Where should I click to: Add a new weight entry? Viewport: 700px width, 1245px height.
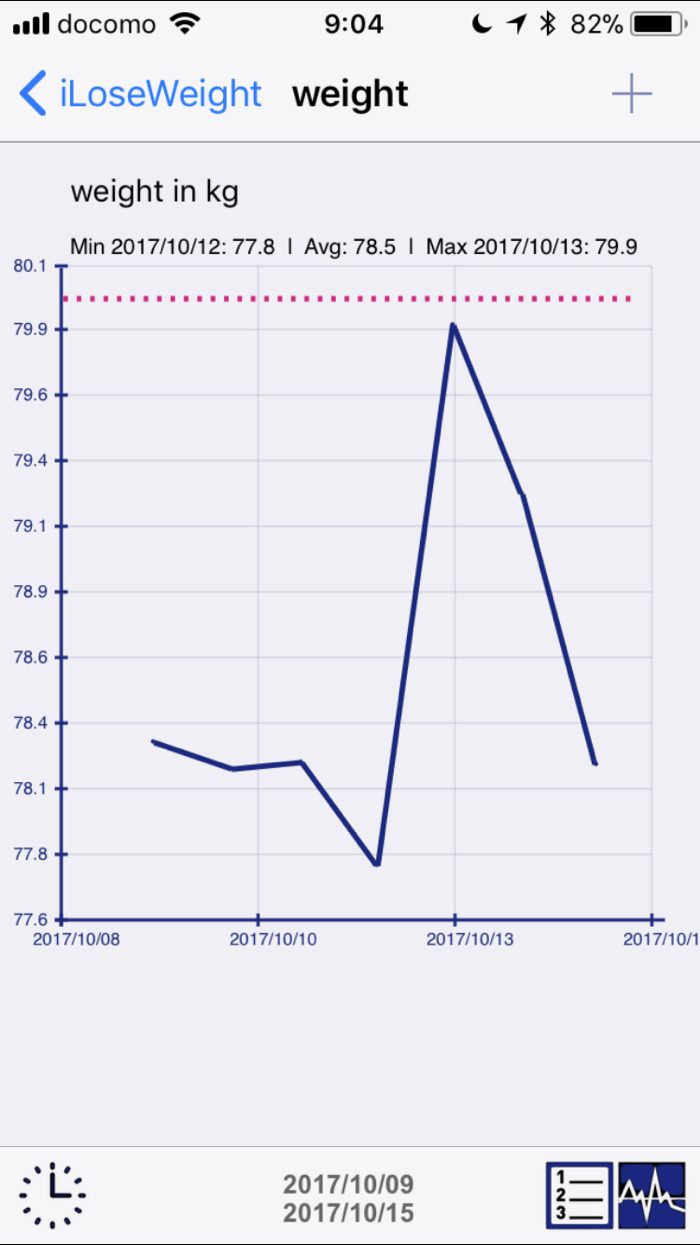[x=631, y=95]
